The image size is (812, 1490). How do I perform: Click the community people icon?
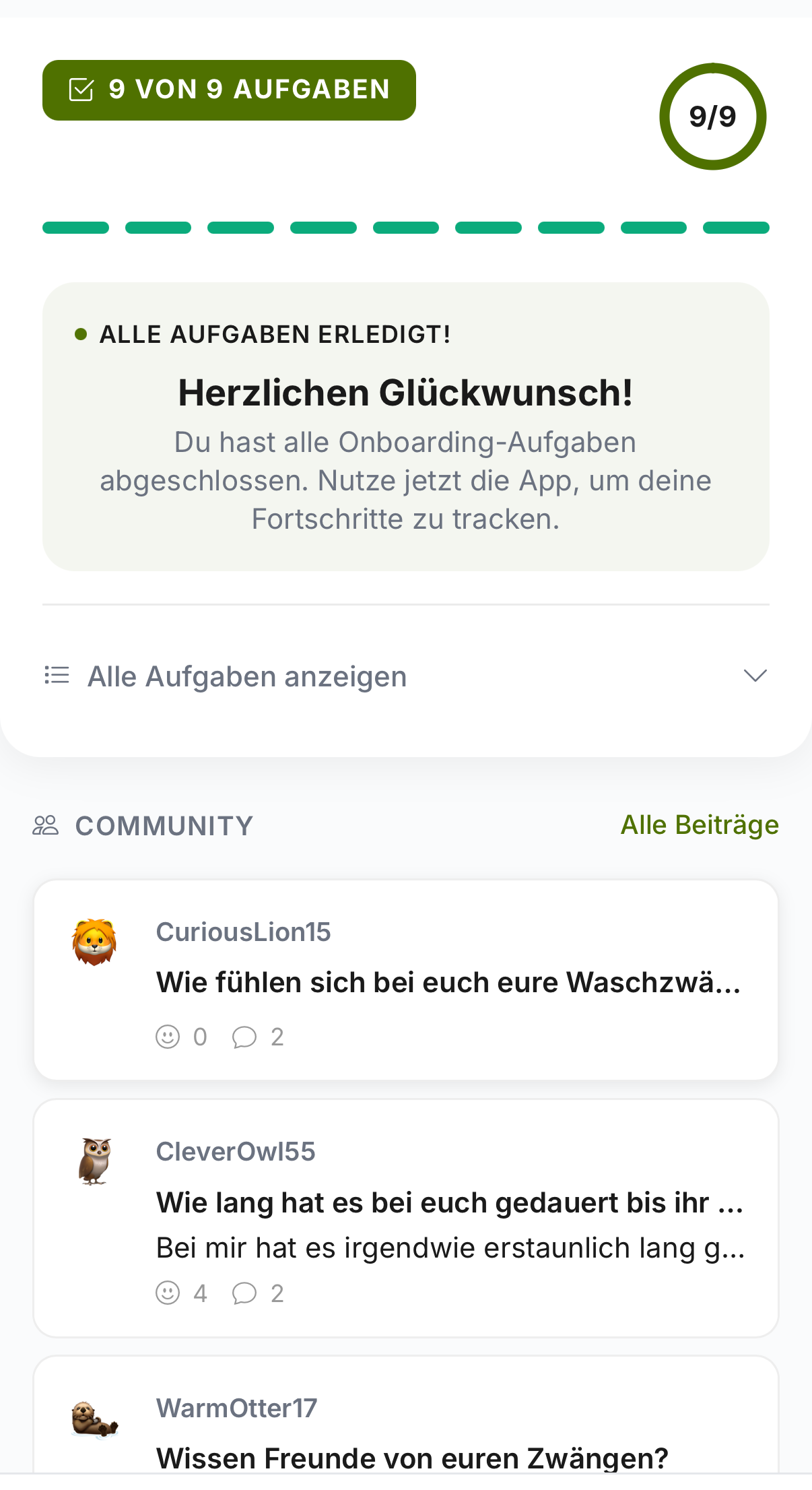pos(45,825)
